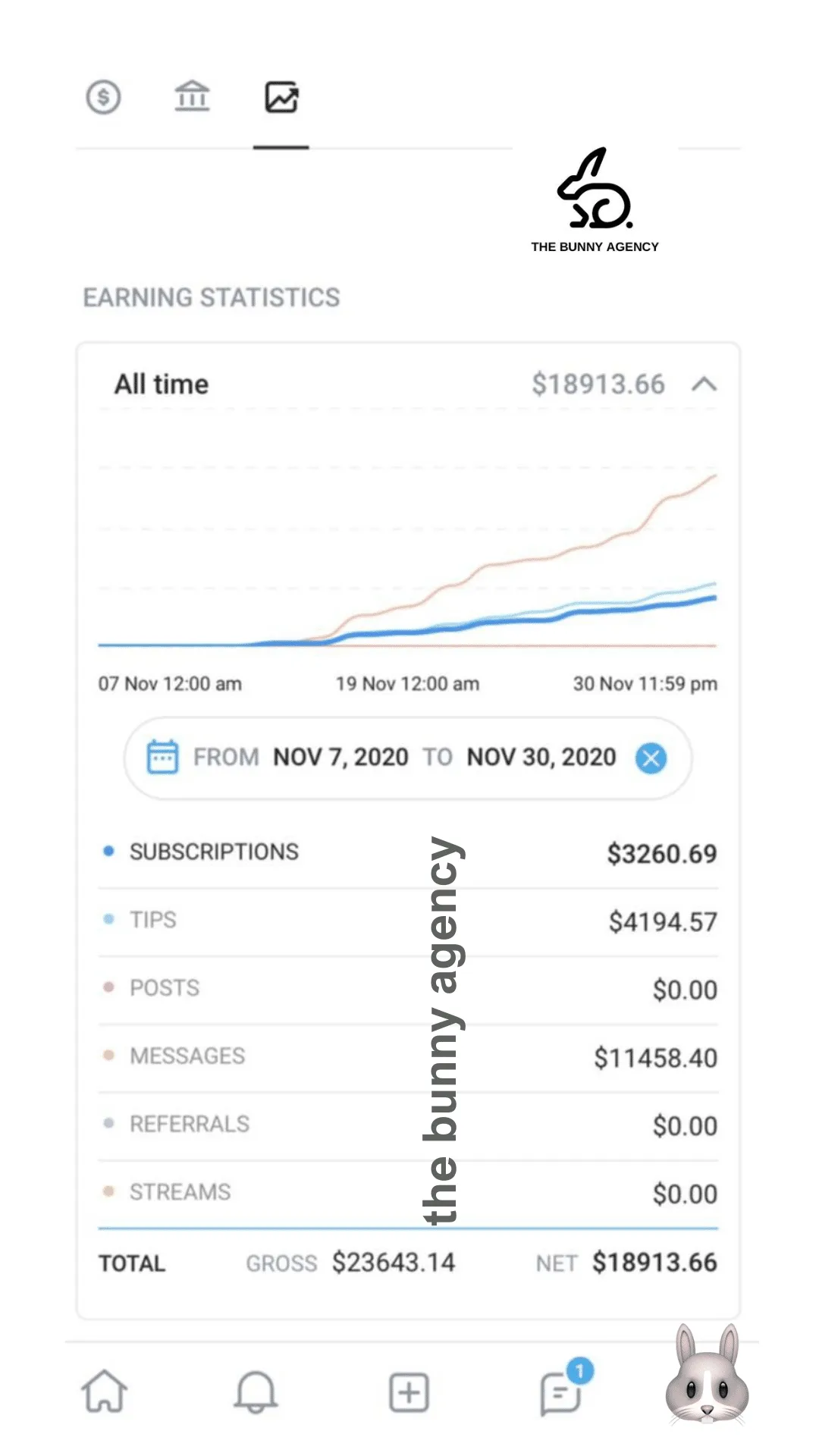Tap the bunny avatar in bottom bar
Screen dimensions: 819x1456
coord(705,1392)
